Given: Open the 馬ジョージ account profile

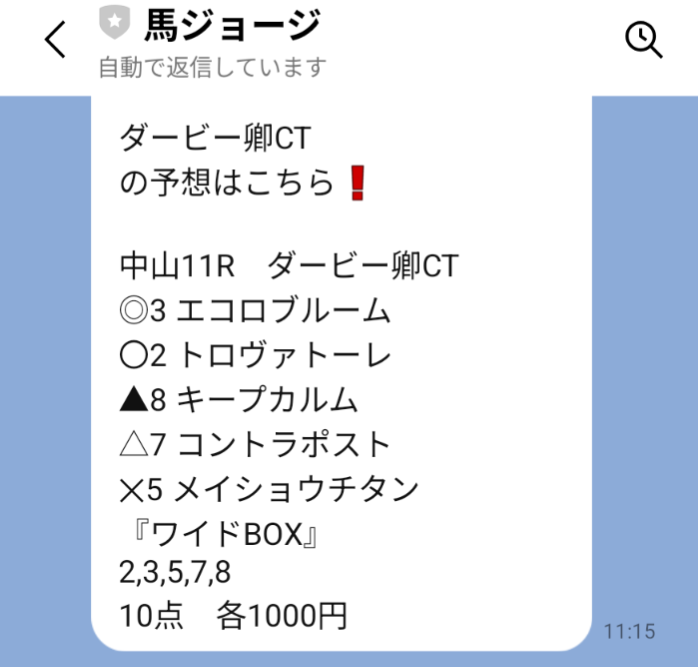Looking at the screenshot, I should [231, 24].
